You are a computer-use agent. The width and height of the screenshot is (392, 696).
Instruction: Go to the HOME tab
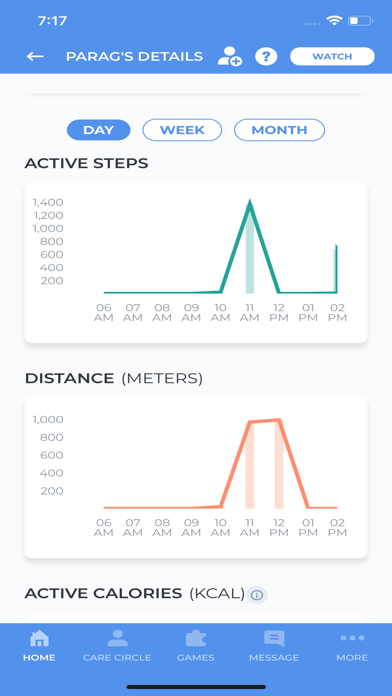39,646
